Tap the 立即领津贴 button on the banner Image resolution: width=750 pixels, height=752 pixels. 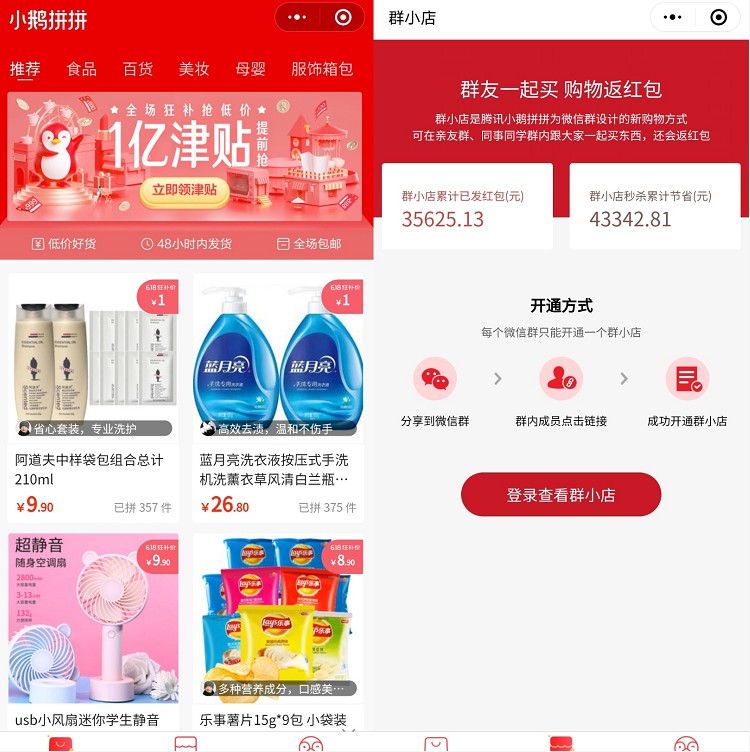click(184, 189)
